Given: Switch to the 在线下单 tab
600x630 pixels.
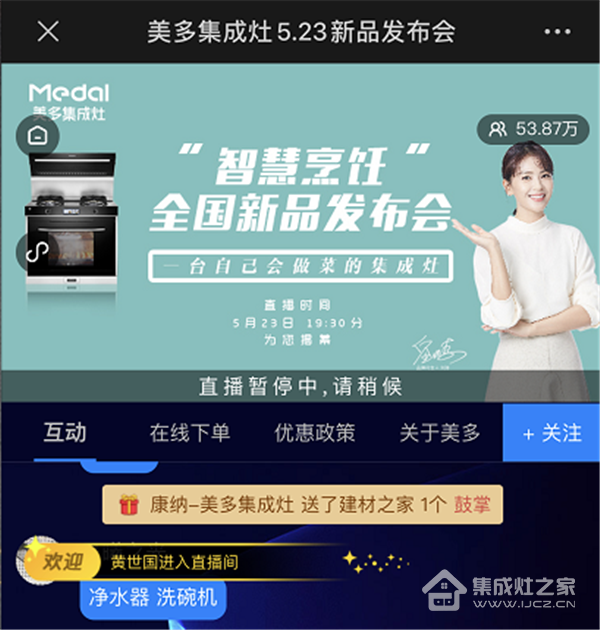Looking at the screenshot, I should coord(190,433).
